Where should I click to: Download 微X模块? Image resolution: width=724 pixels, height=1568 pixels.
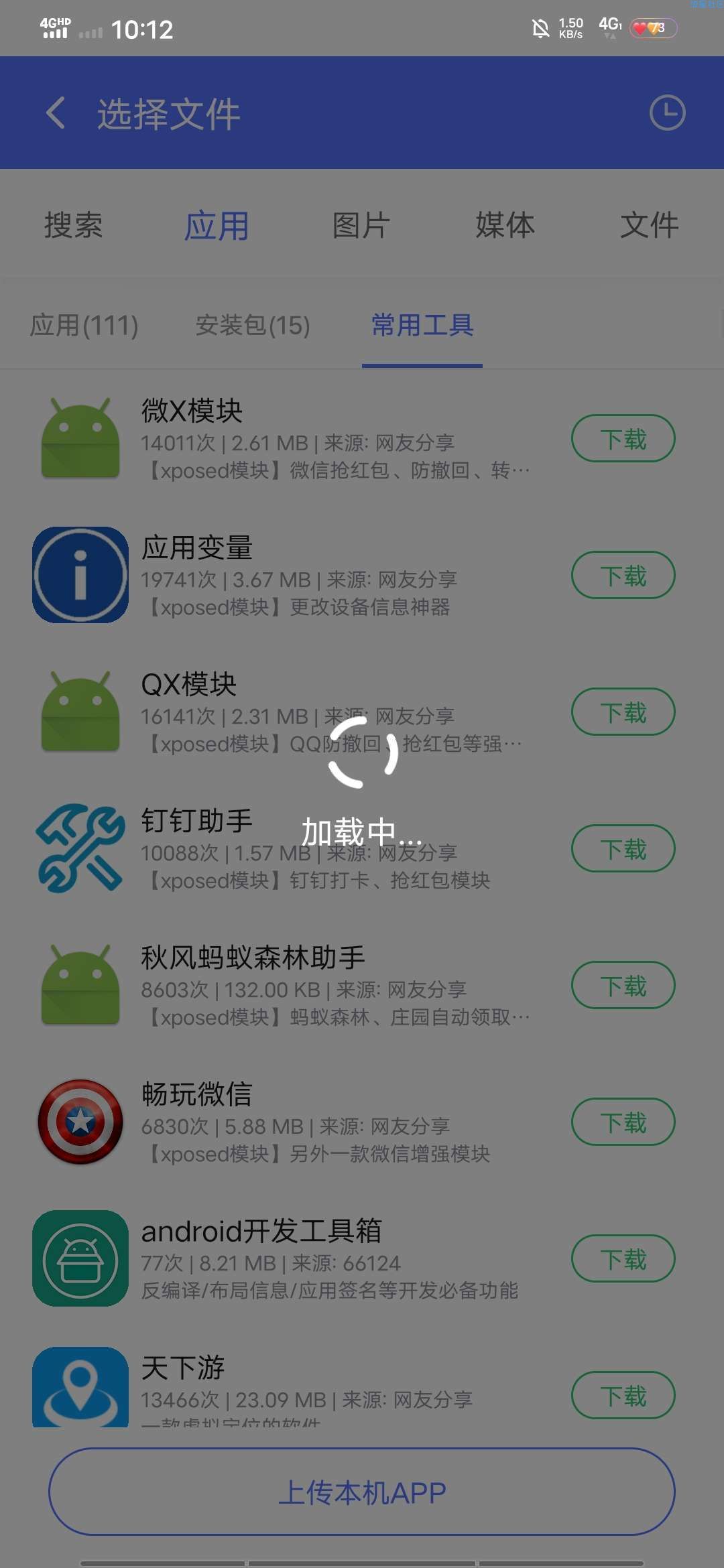pos(623,439)
